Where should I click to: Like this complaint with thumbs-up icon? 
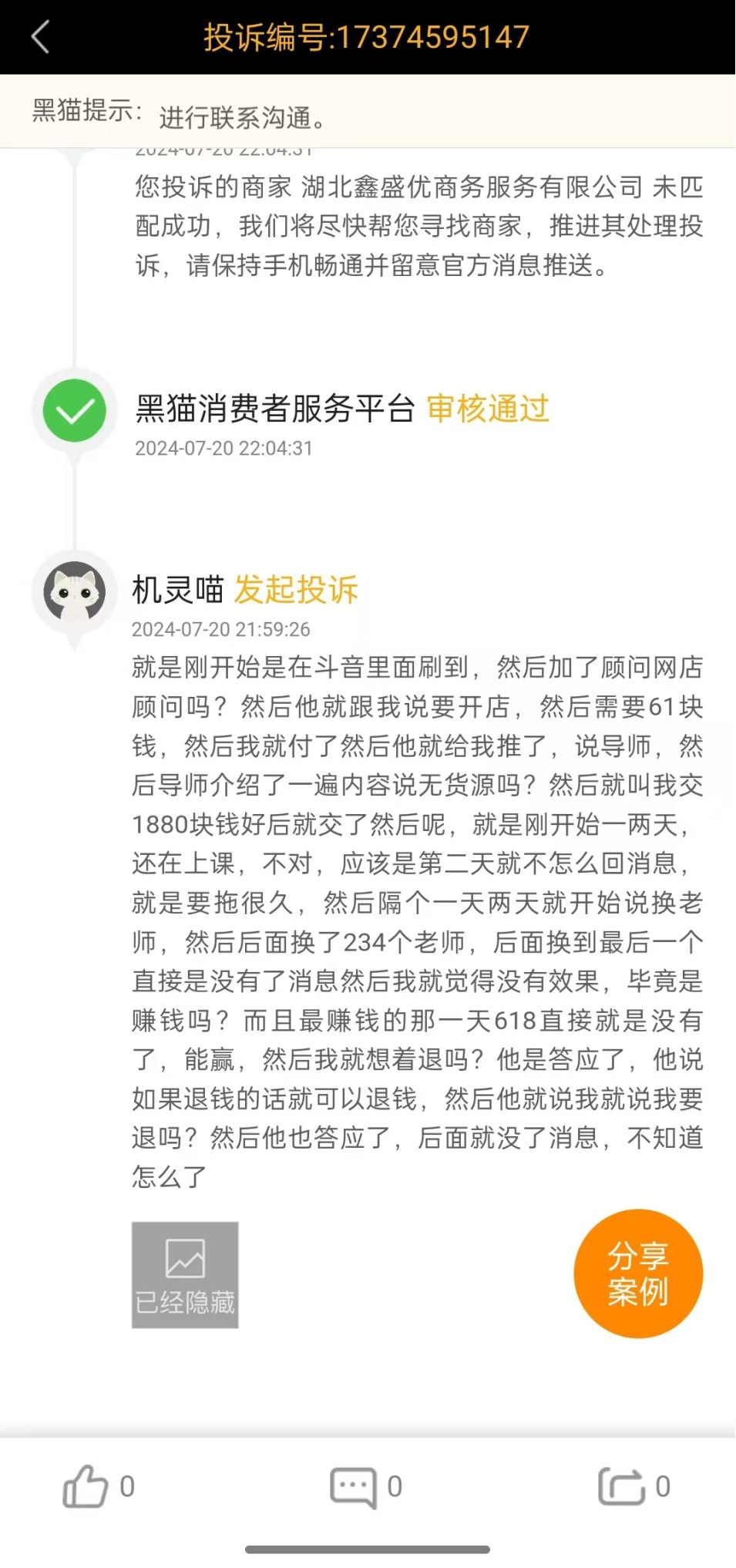85,1486
